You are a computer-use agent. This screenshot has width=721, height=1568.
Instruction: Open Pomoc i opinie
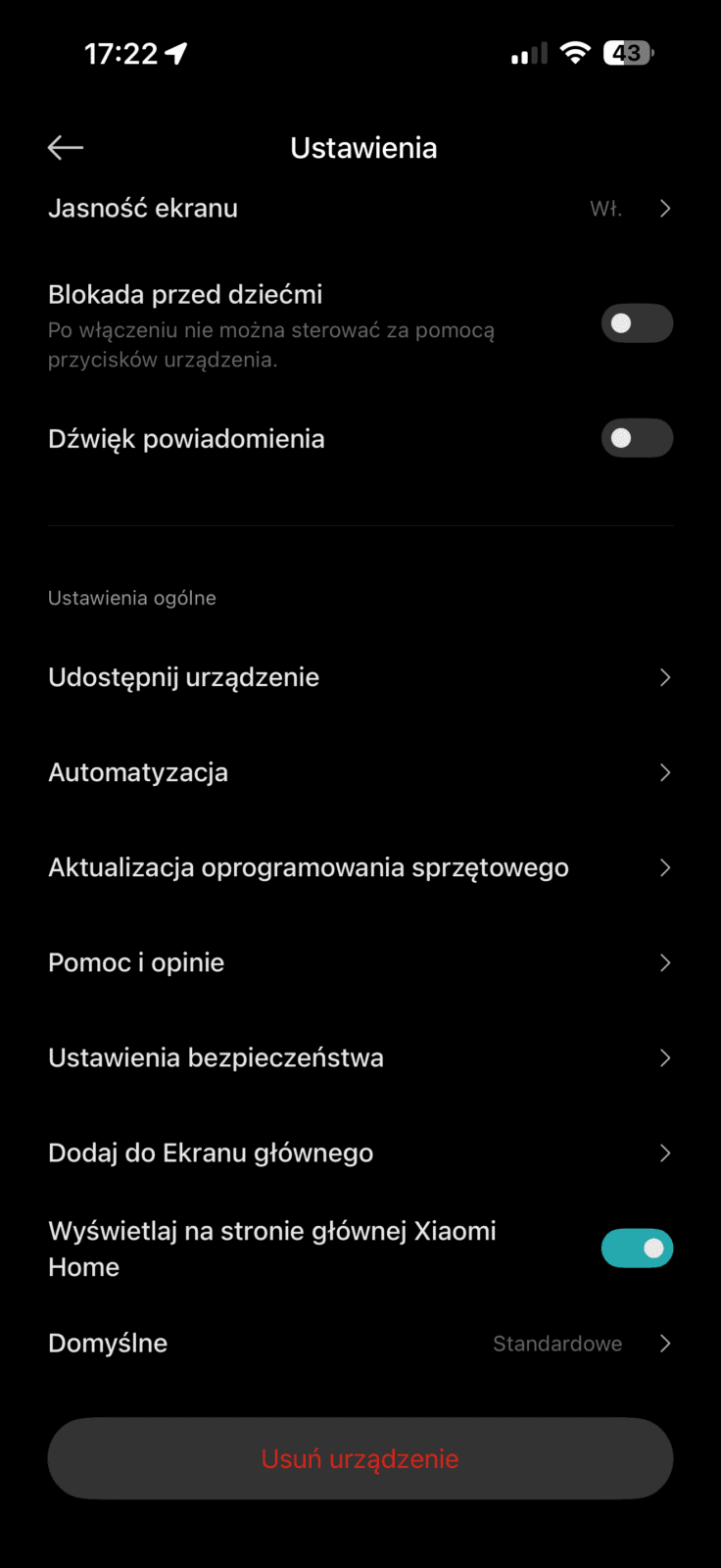(x=359, y=962)
